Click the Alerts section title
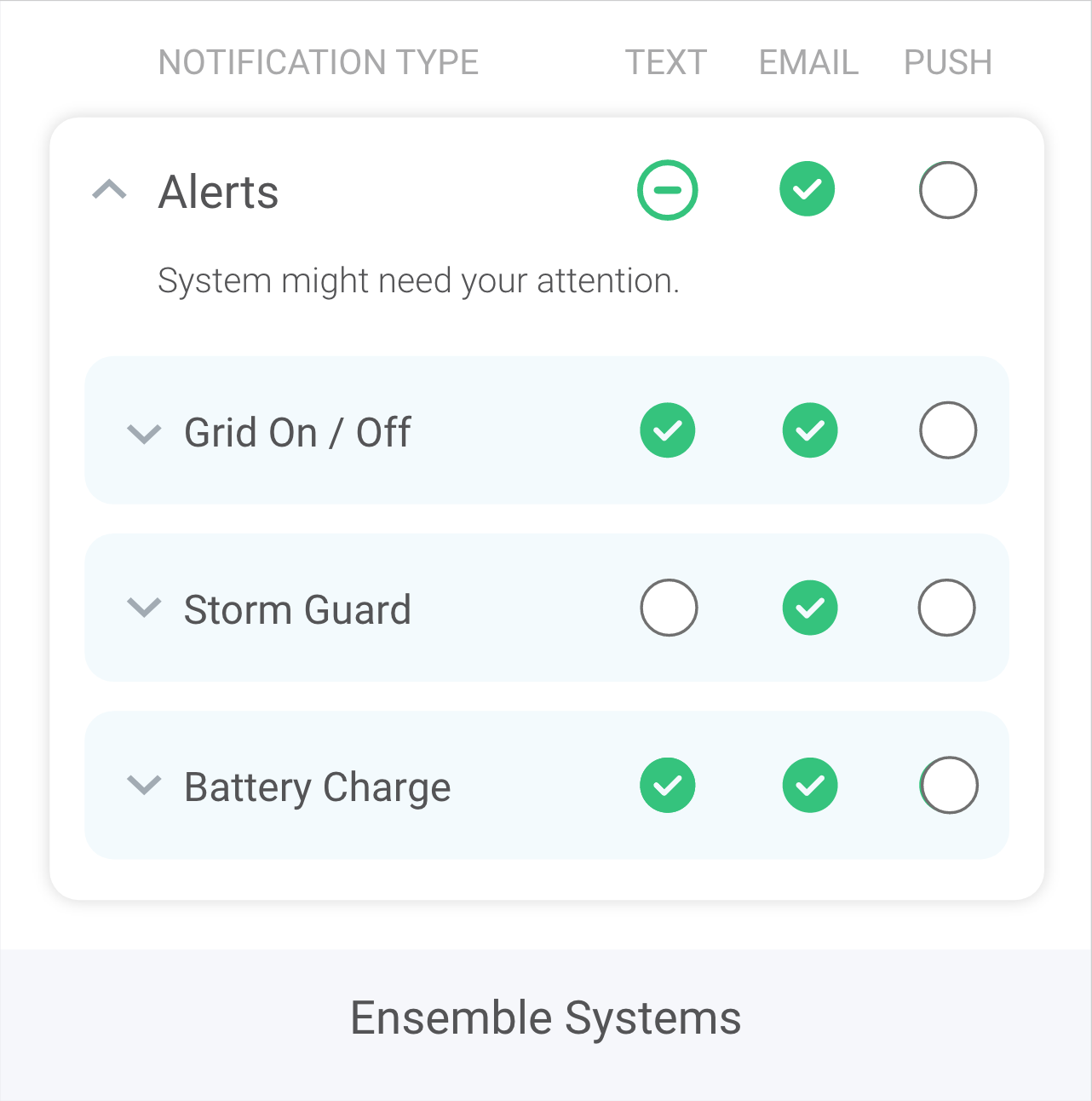This screenshot has width=1092, height=1101. point(218,192)
